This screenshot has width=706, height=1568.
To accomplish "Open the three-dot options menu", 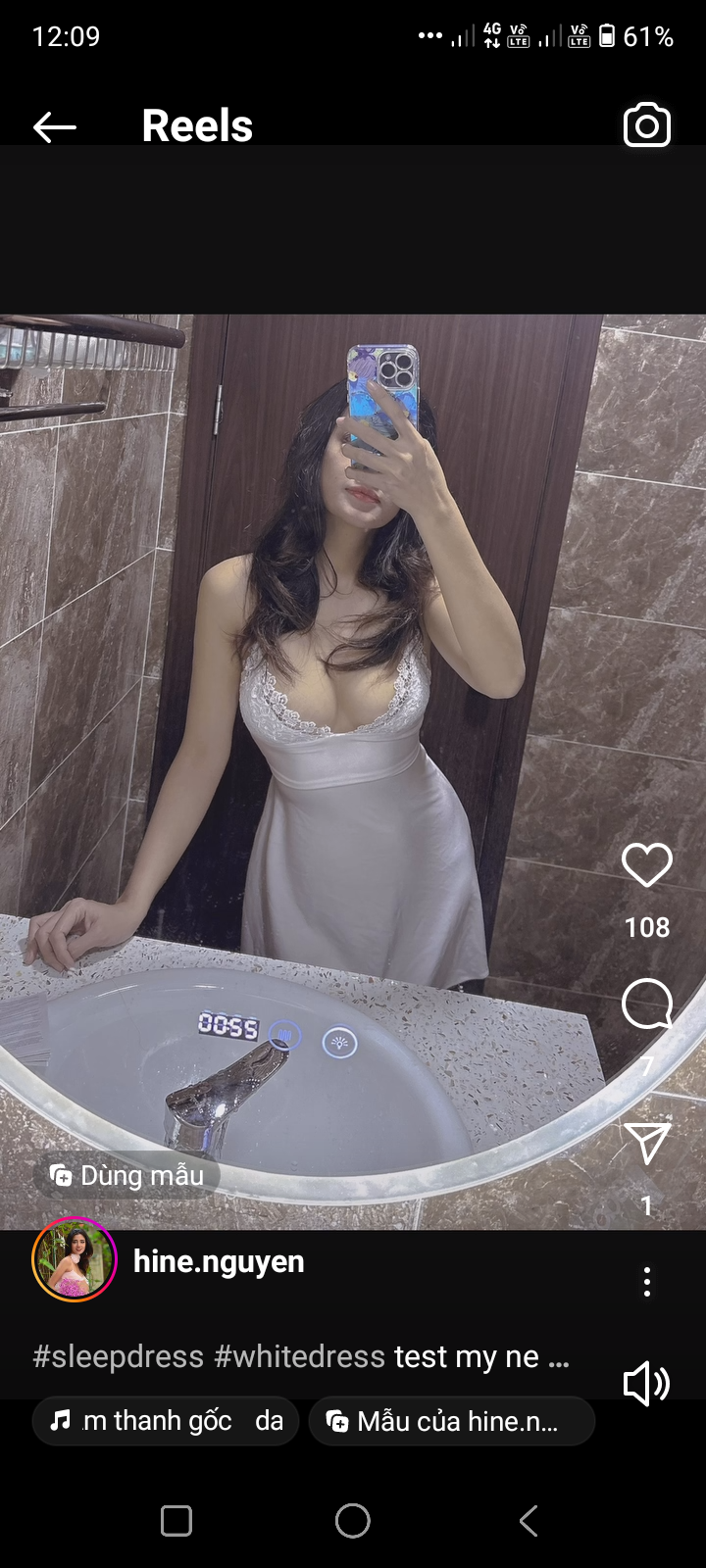I will (x=647, y=1282).
